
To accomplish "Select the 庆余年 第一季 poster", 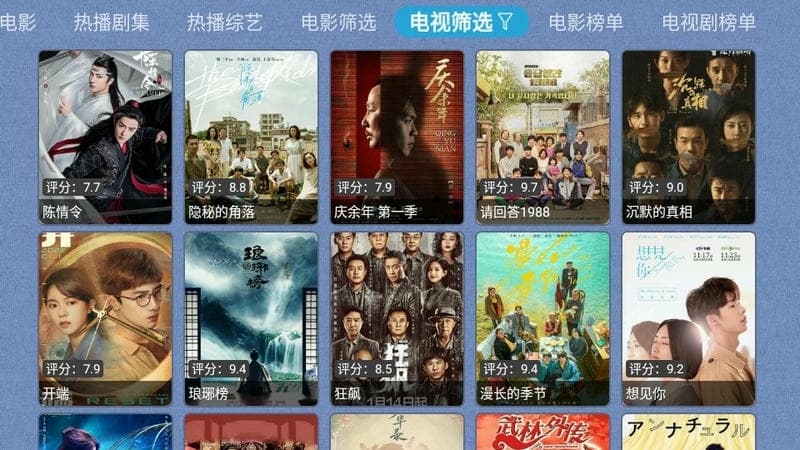I will pyautogui.click(x=397, y=137).
